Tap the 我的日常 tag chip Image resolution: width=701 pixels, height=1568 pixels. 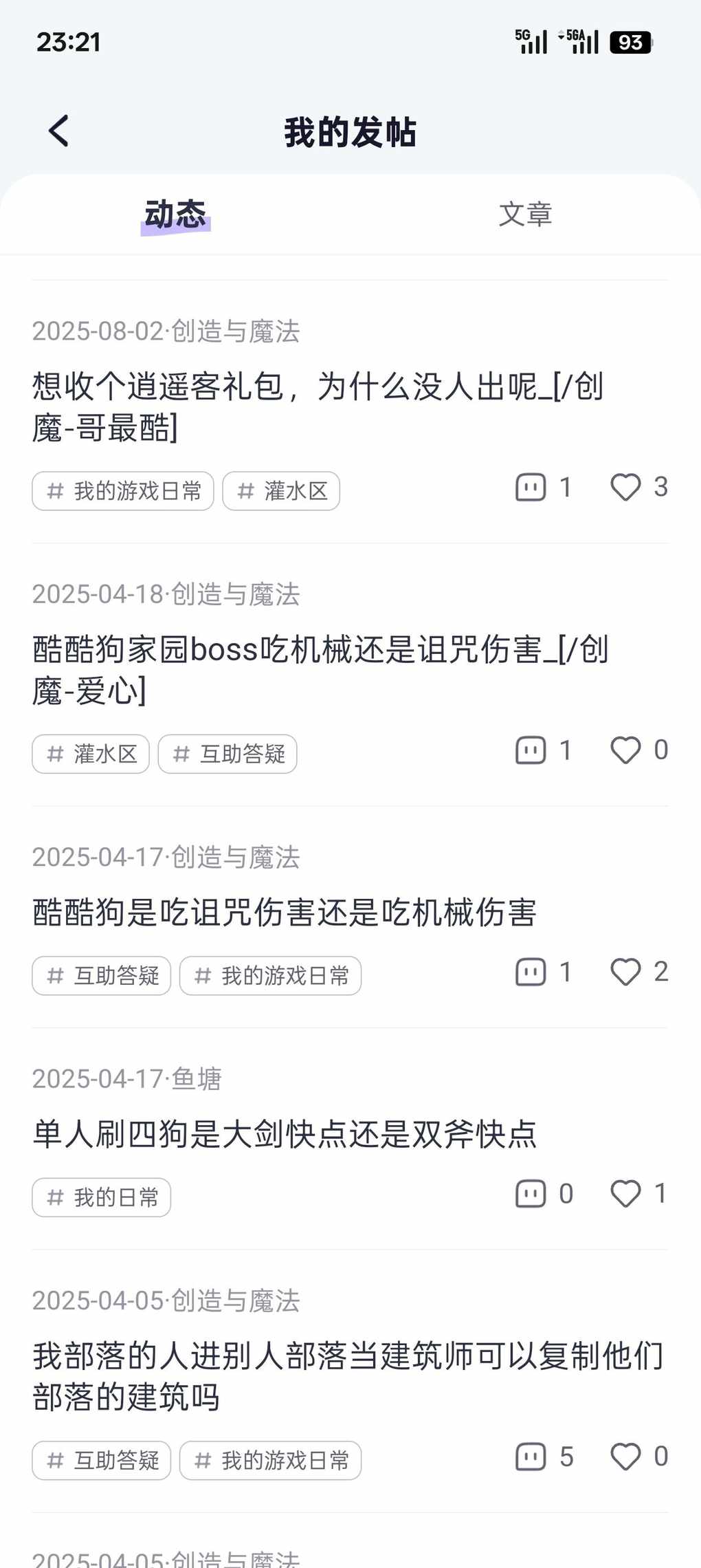point(102,1197)
